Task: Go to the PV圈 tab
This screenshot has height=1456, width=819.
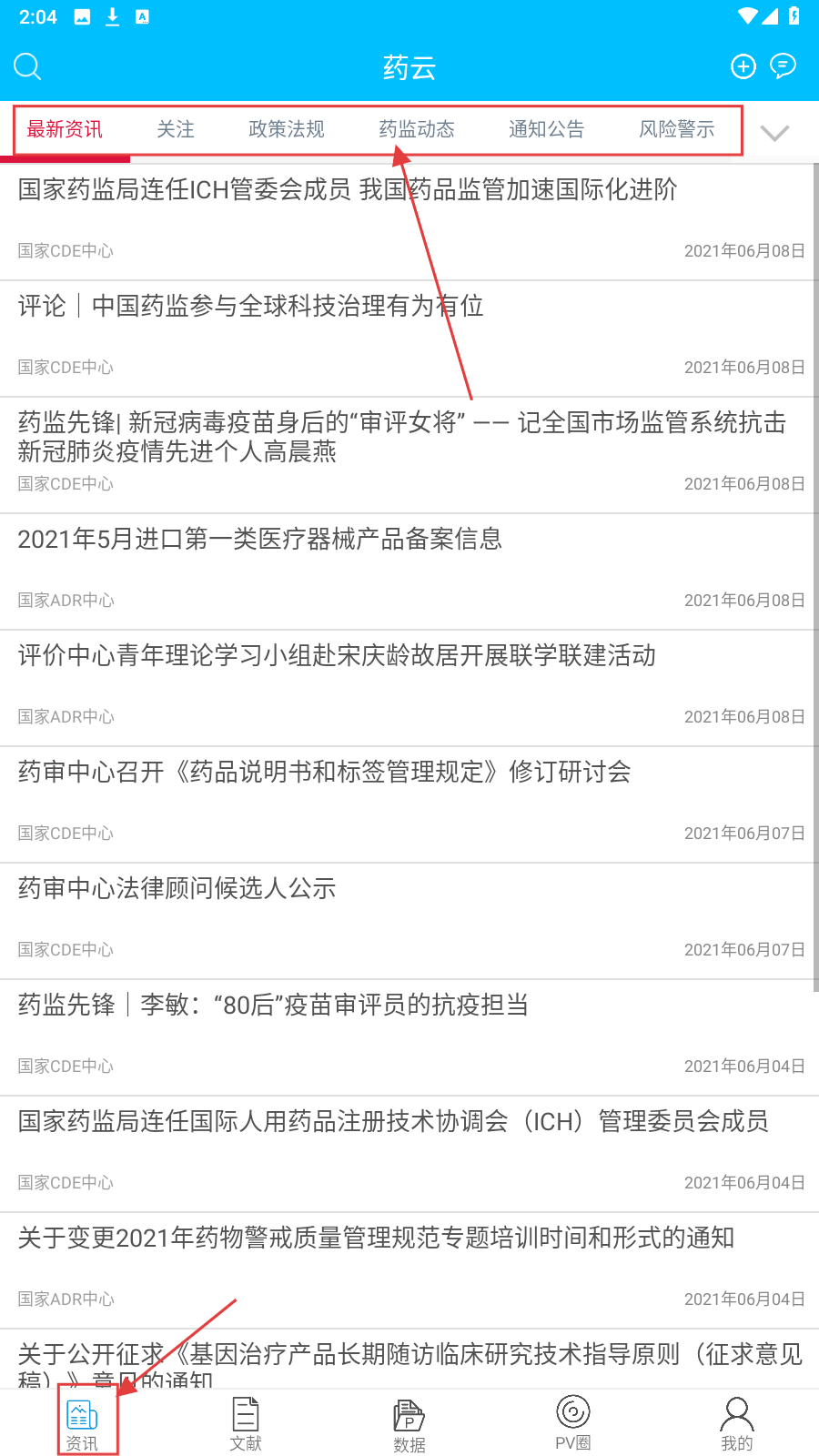Action: 573,1423
